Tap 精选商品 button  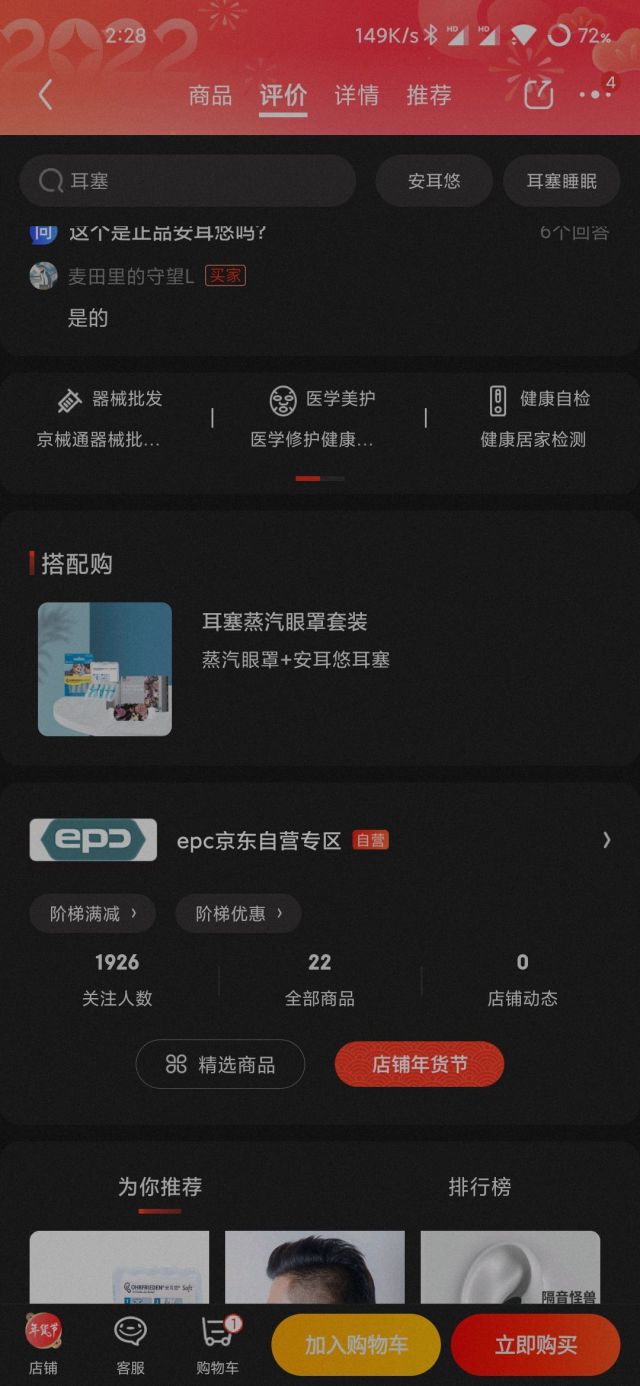pyautogui.click(x=220, y=1064)
